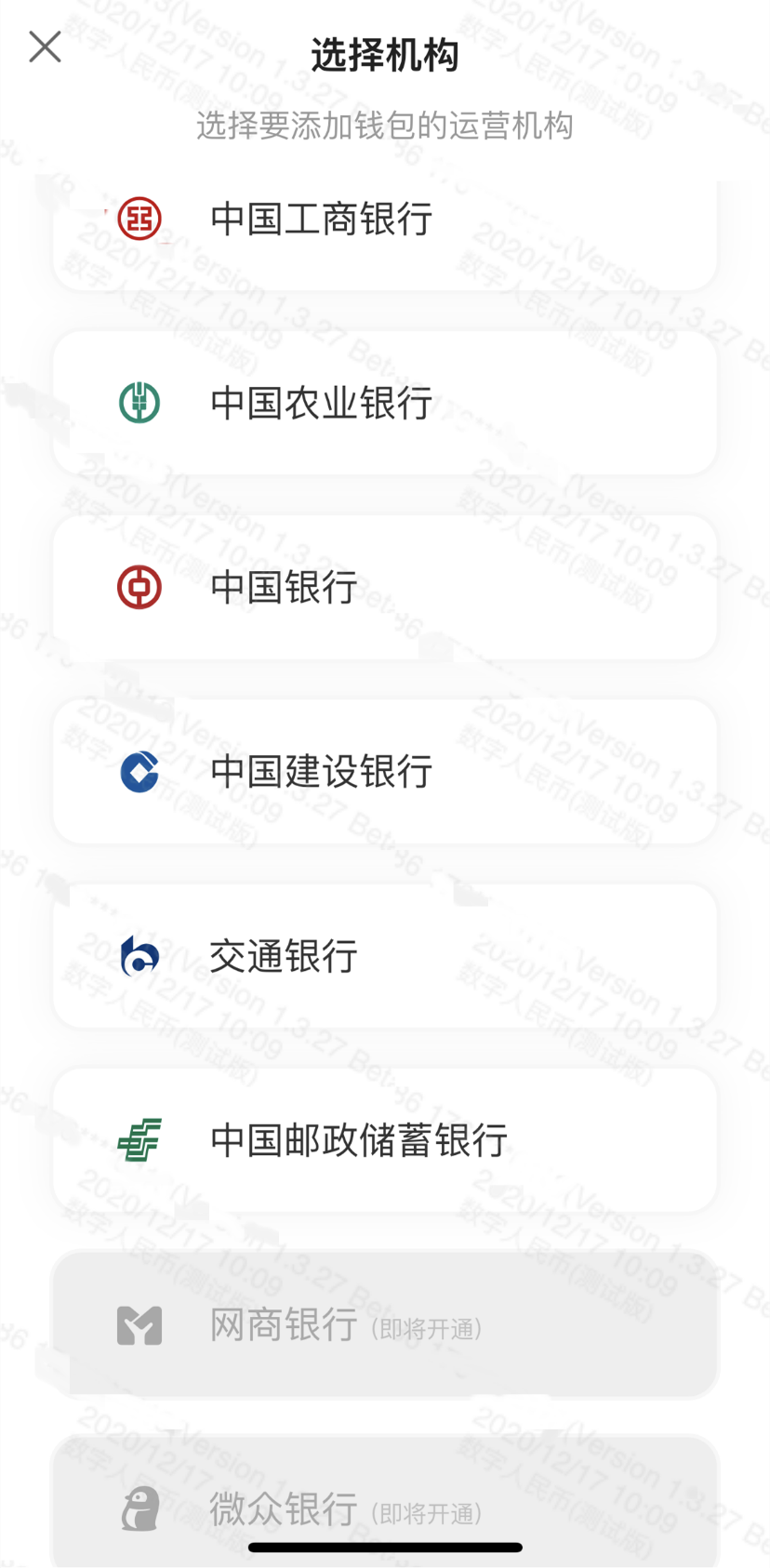This screenshot has height=1568, width=770.
Task: Close the 选择机构 selection screen
Action: pos(45,47)
